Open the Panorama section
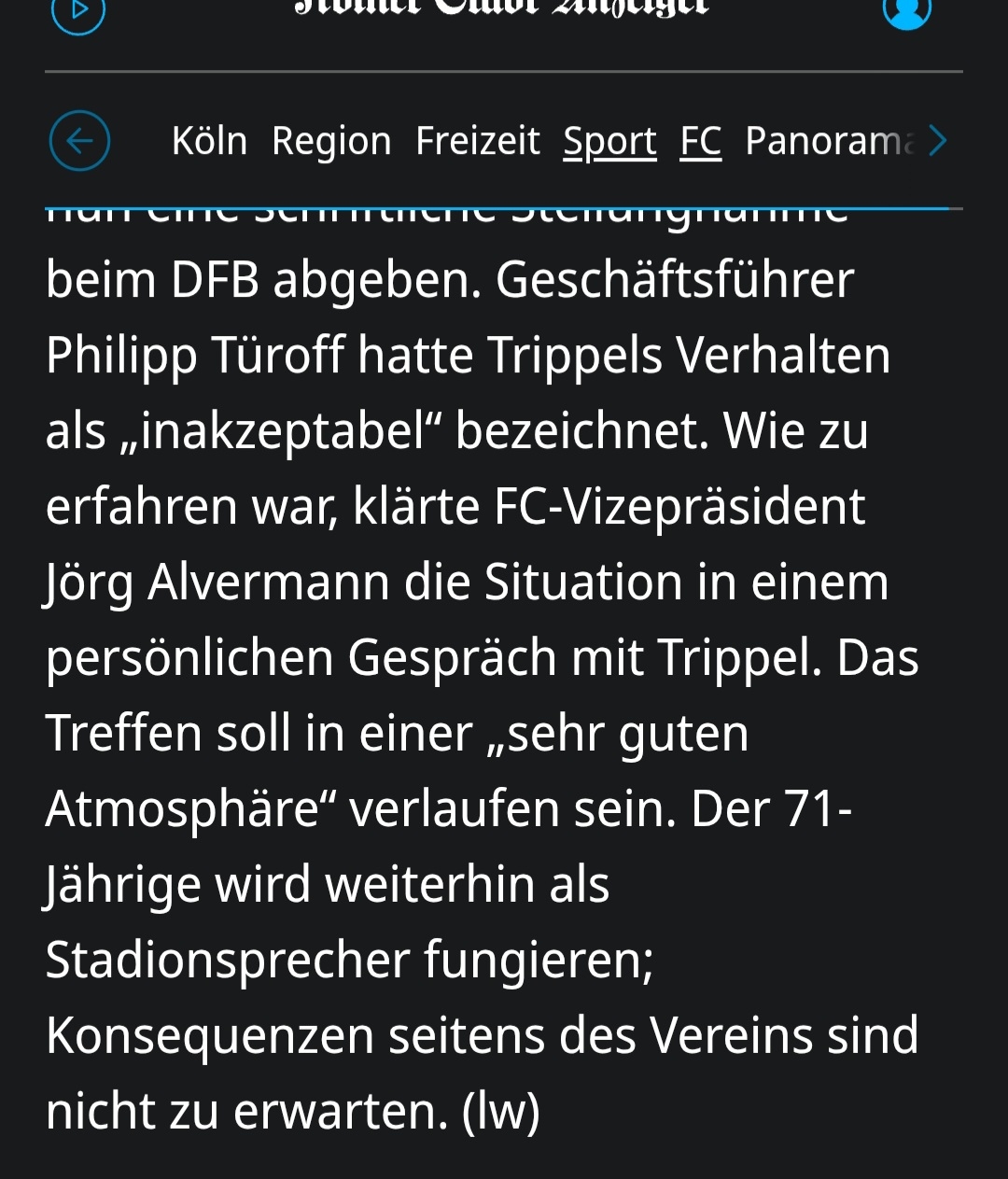The height and width of the screenshot is (1179, 1008). pyautogui.click(x=829, y=141)
